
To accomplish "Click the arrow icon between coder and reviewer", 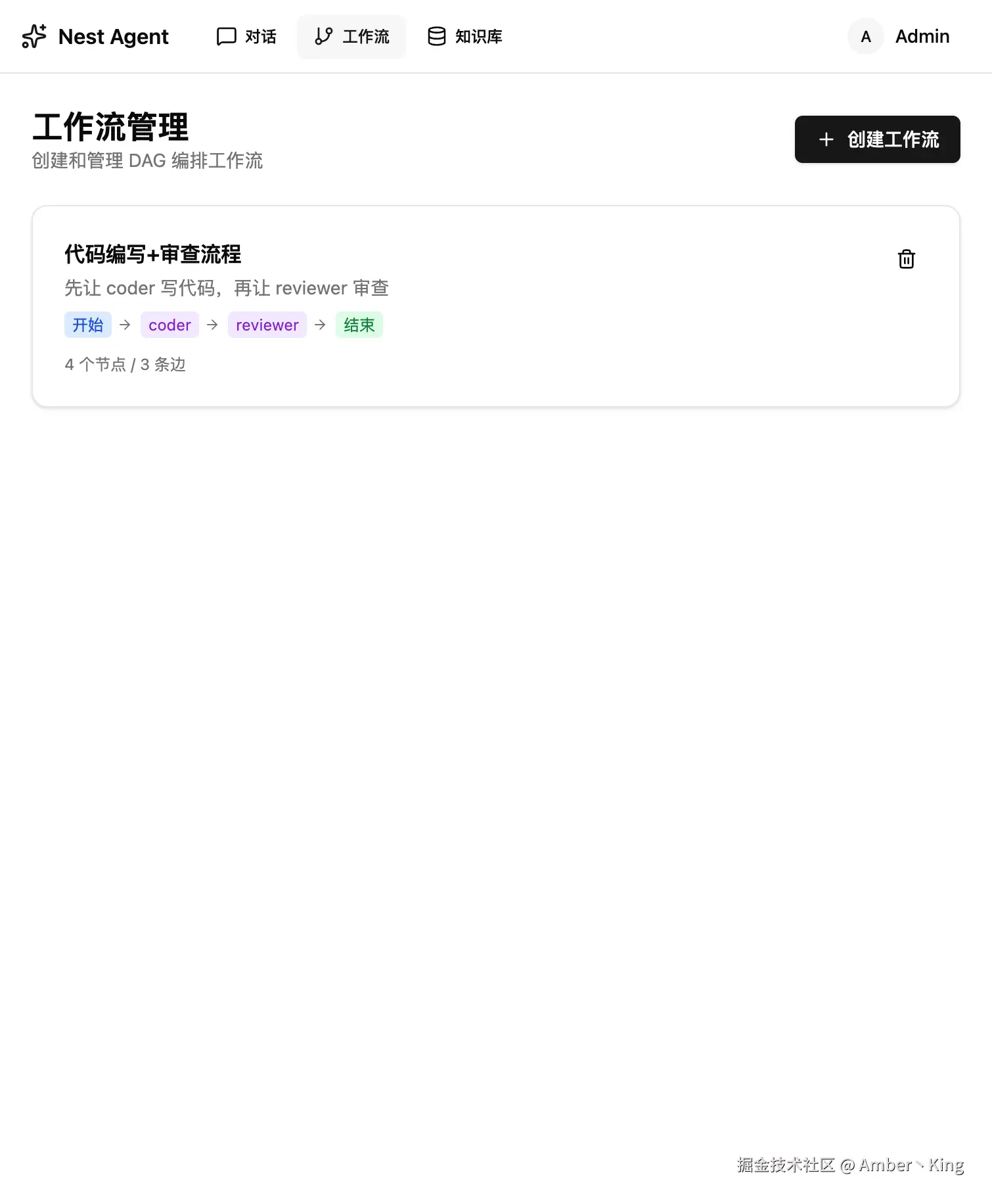I will pyautogui.click(x=212, y=325).
